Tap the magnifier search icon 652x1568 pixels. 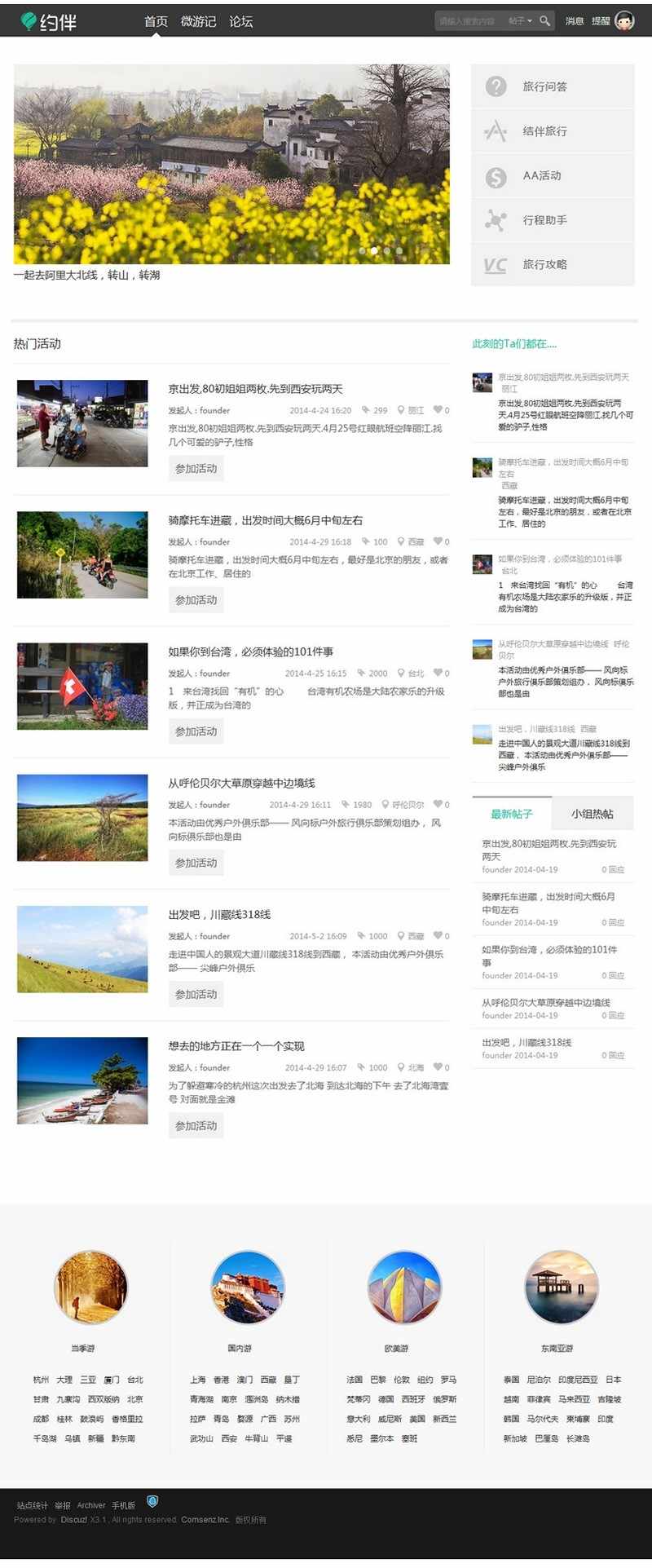(545, 21)
